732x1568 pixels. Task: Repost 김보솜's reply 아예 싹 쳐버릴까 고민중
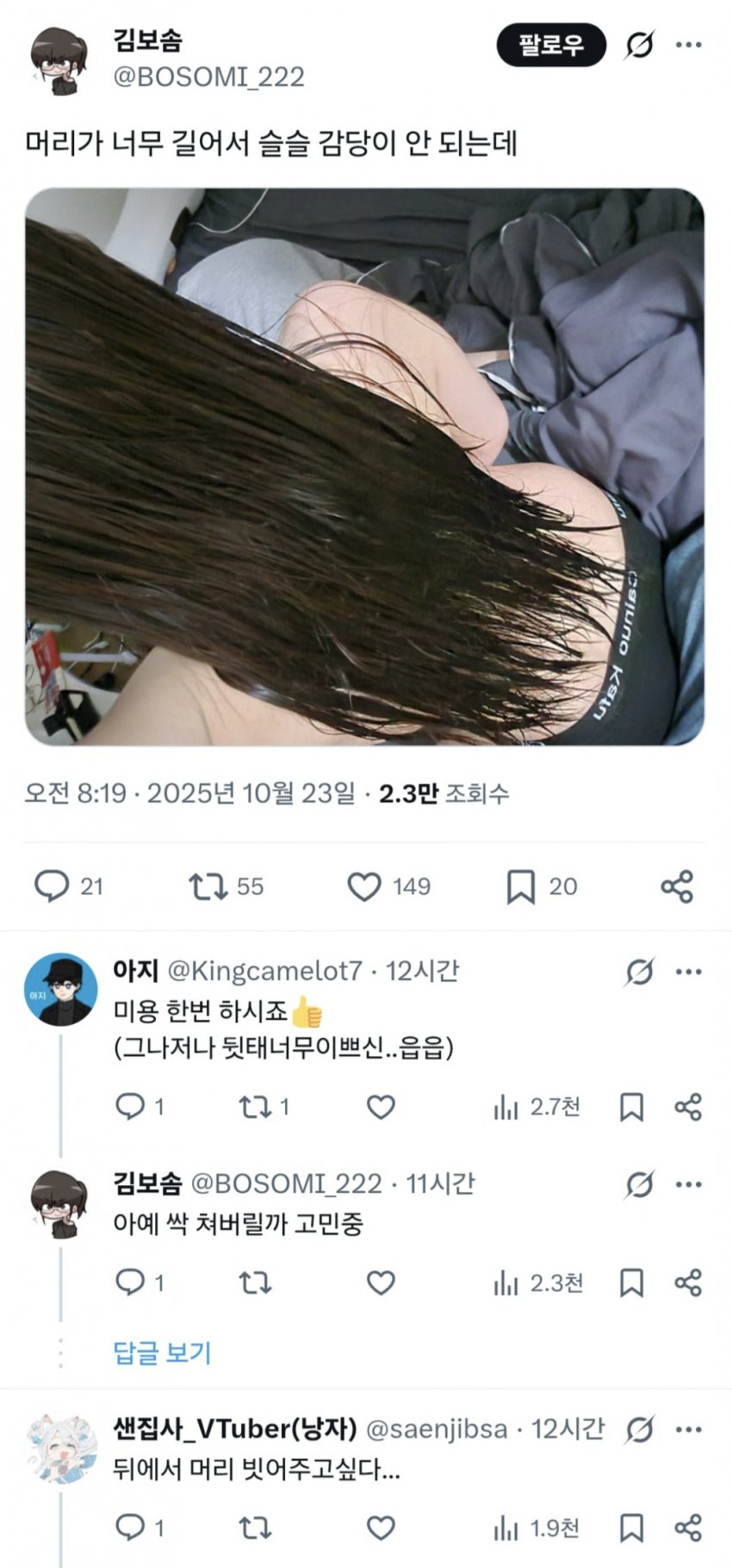tap(255, 1283)
